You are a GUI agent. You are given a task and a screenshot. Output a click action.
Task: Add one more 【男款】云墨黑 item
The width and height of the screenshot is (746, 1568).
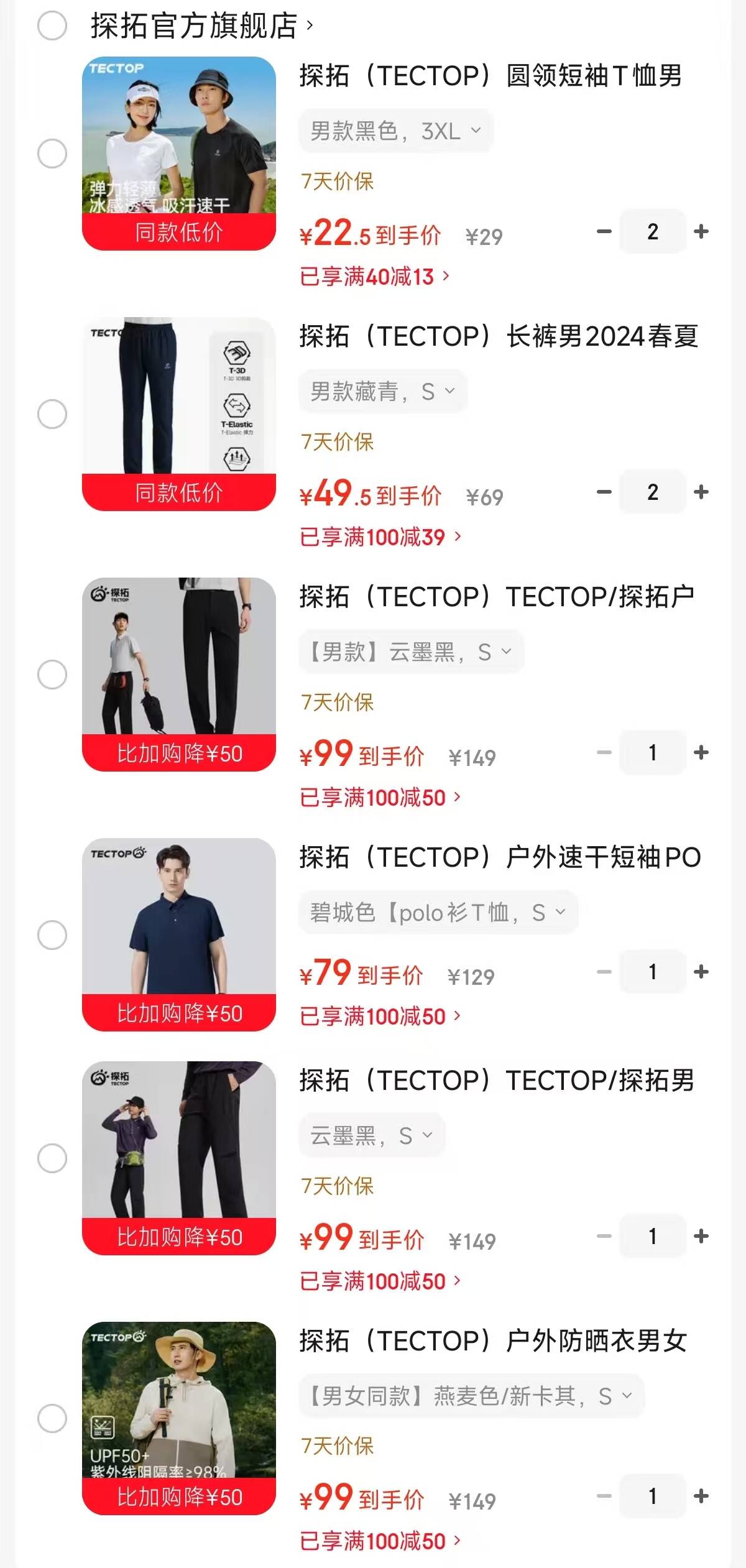click(x=701, y=753)
